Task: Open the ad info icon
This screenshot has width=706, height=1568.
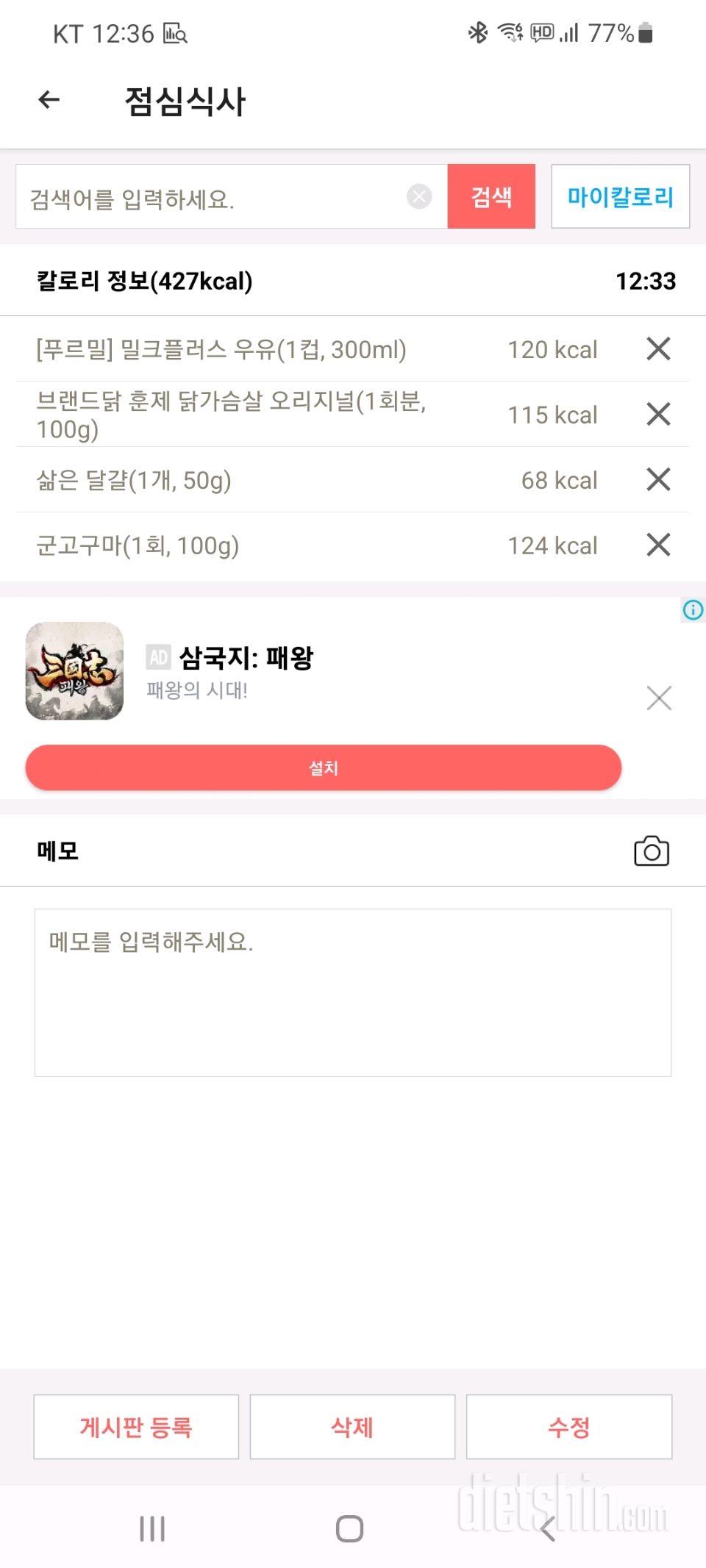Action: click(x=693, y=609)
